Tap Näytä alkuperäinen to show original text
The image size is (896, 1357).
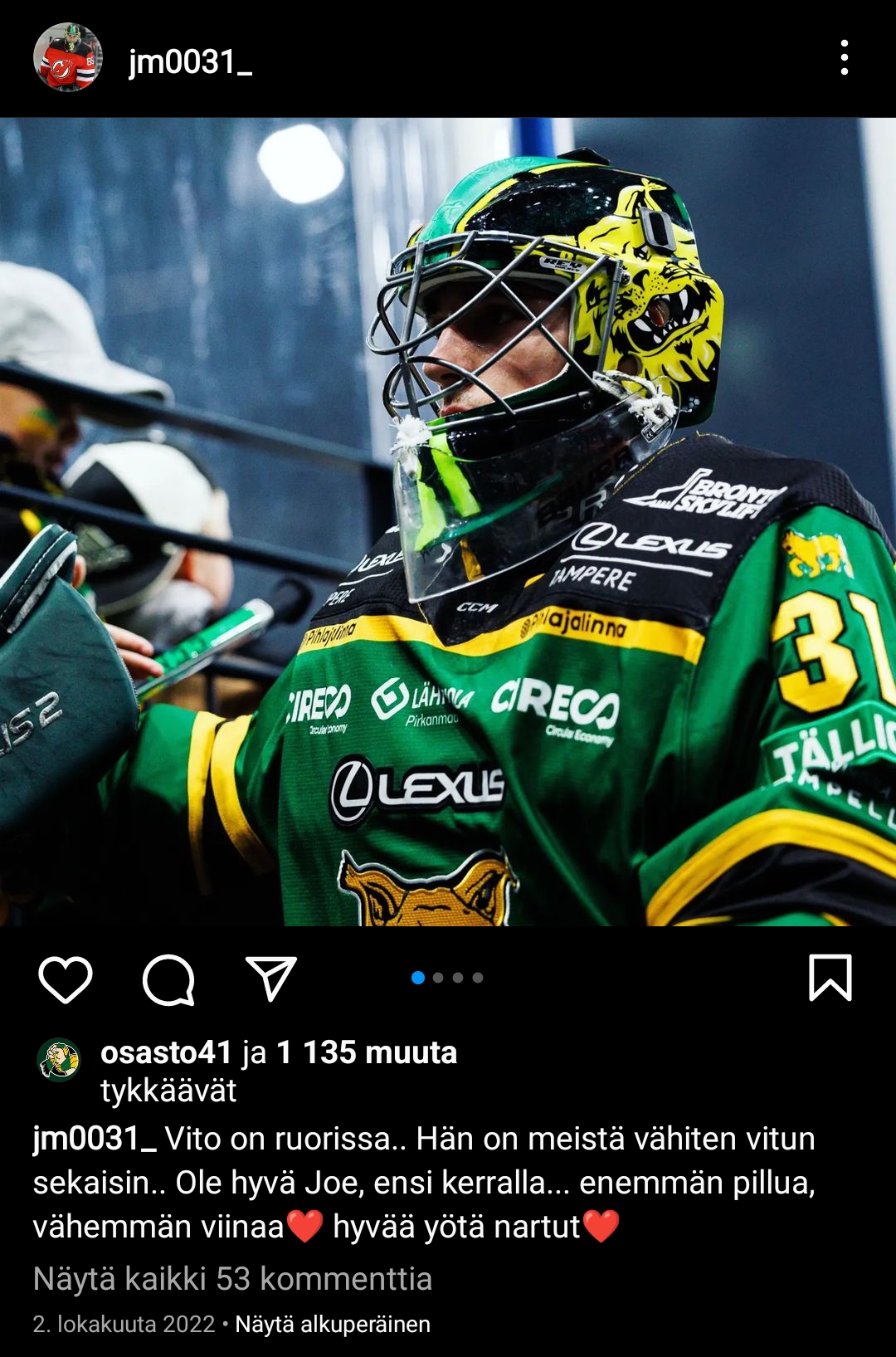[333, 1324]
